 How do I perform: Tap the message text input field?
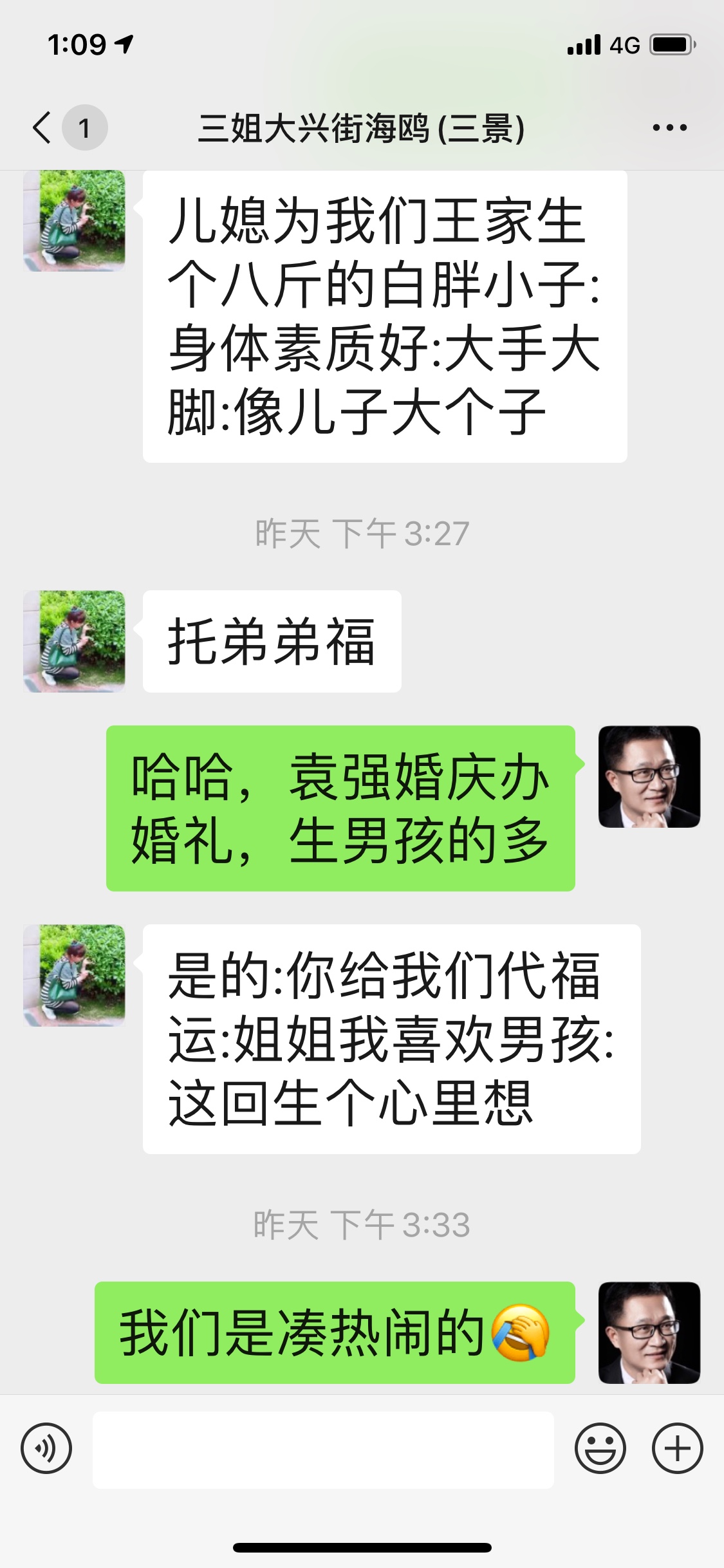coord(323,1450)
